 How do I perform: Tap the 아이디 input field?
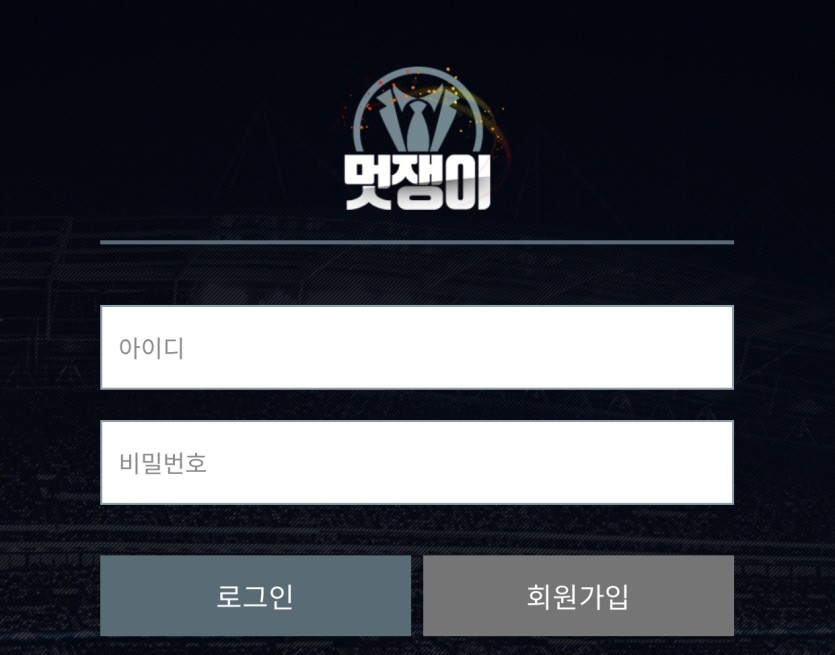coord(416,348)
